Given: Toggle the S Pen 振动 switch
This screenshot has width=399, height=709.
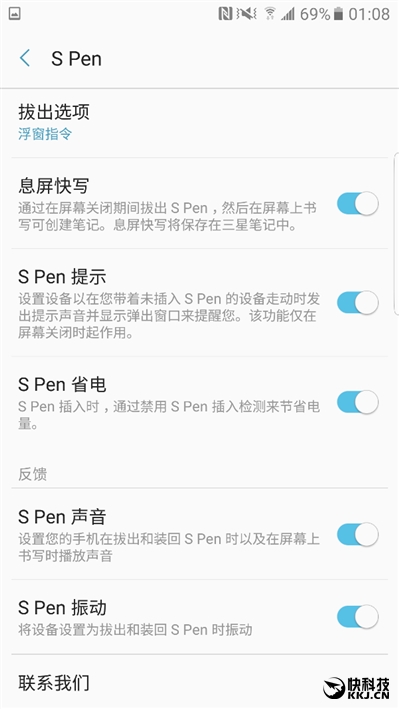Looking at the screenshot, I should 357,617.
